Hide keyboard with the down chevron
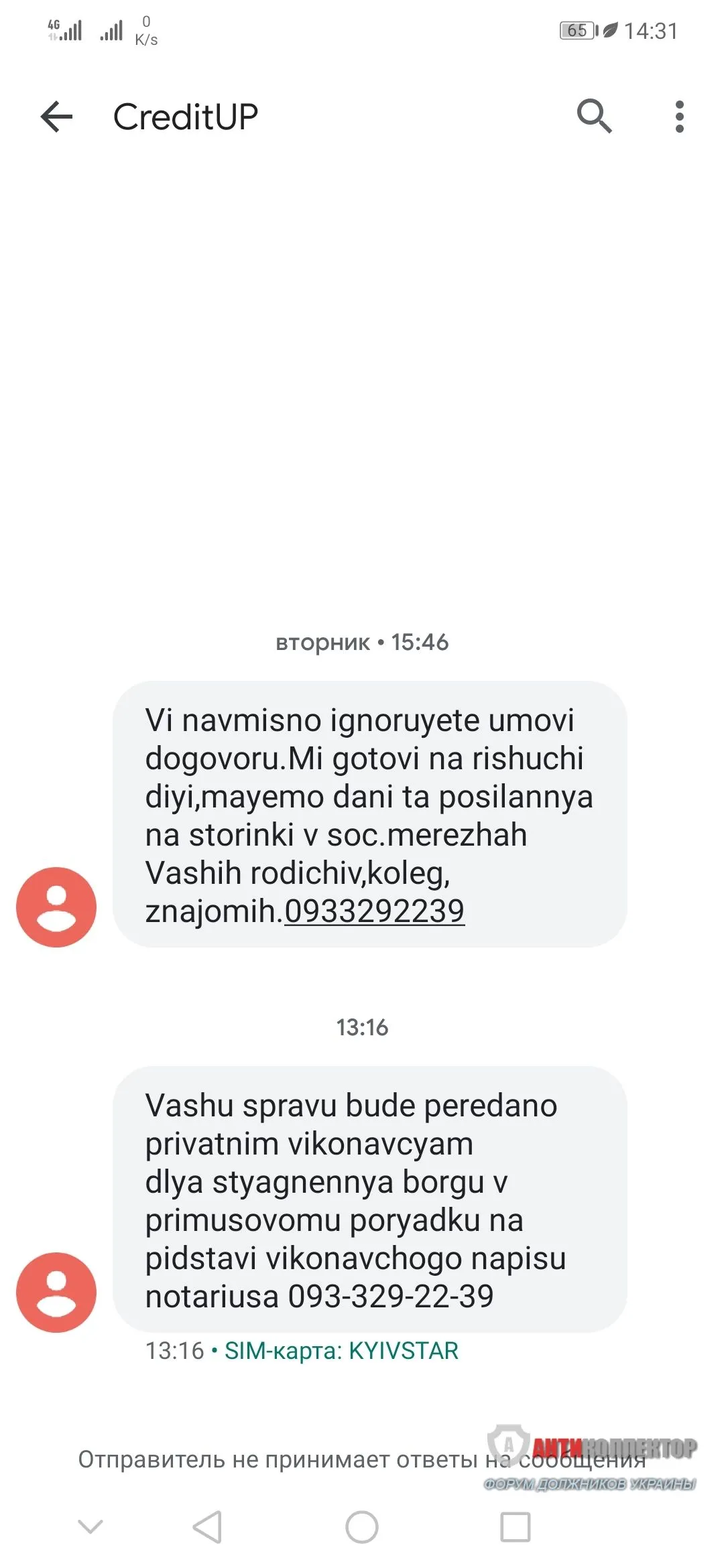The height and width of the screenshot is (1568, 724). click(x=90, y=1526)
